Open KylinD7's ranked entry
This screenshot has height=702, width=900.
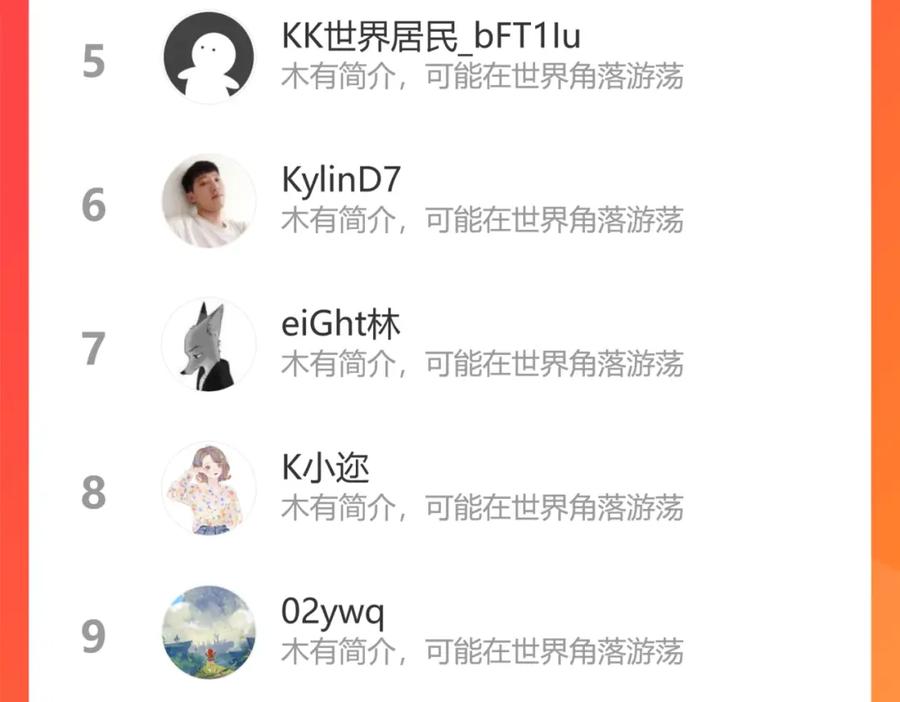tap(449, 201)
